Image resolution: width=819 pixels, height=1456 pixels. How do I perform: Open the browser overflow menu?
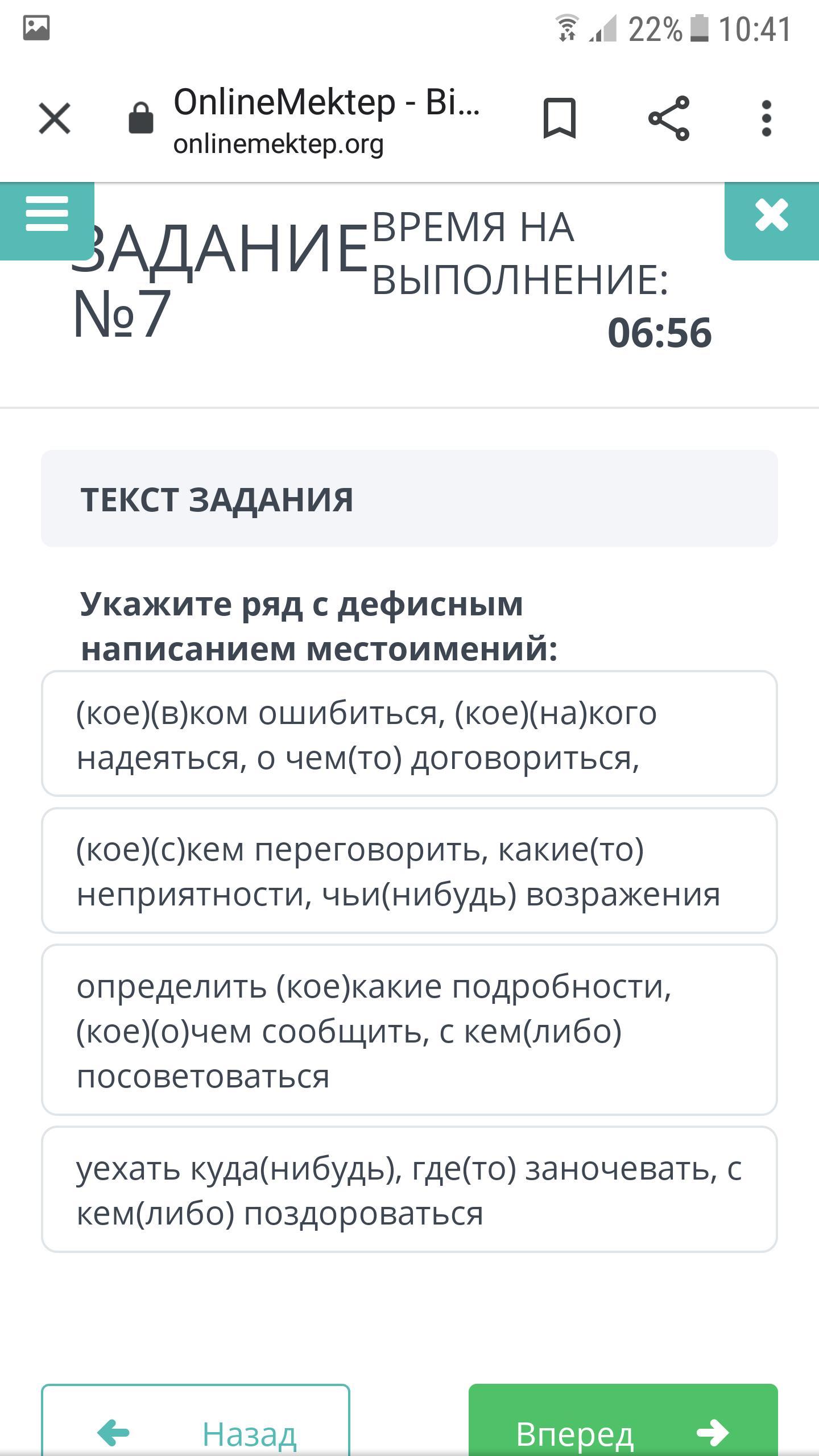click(766, 118)
